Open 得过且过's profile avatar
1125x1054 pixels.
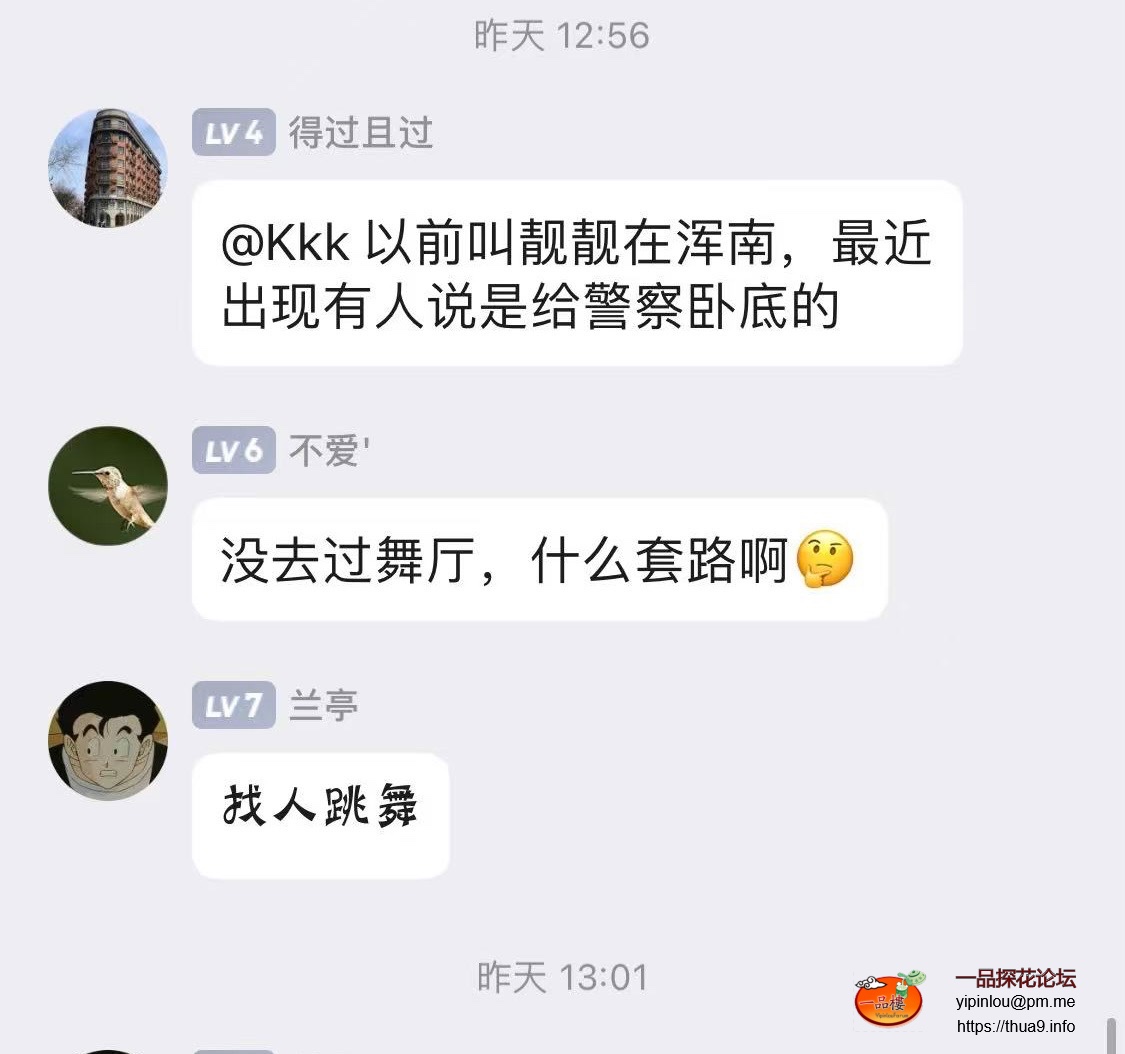(x=108, y=167)
